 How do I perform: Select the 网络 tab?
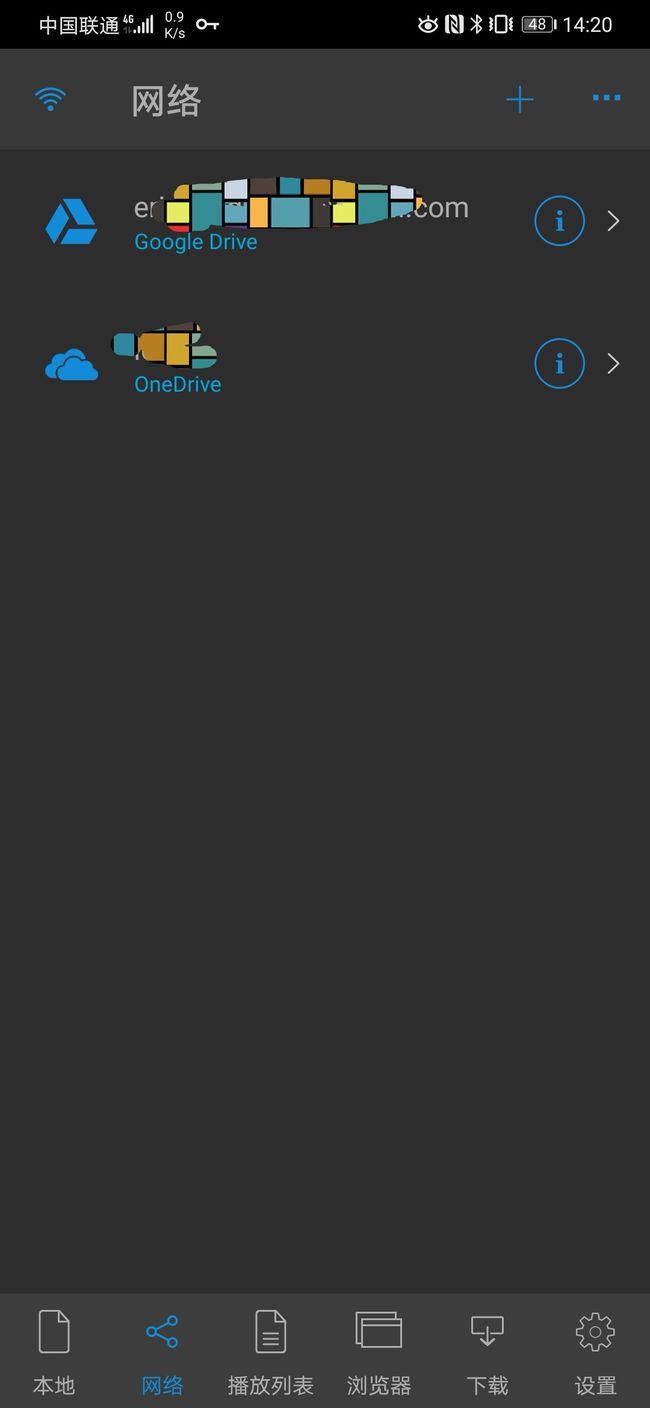click(162, 1352)
